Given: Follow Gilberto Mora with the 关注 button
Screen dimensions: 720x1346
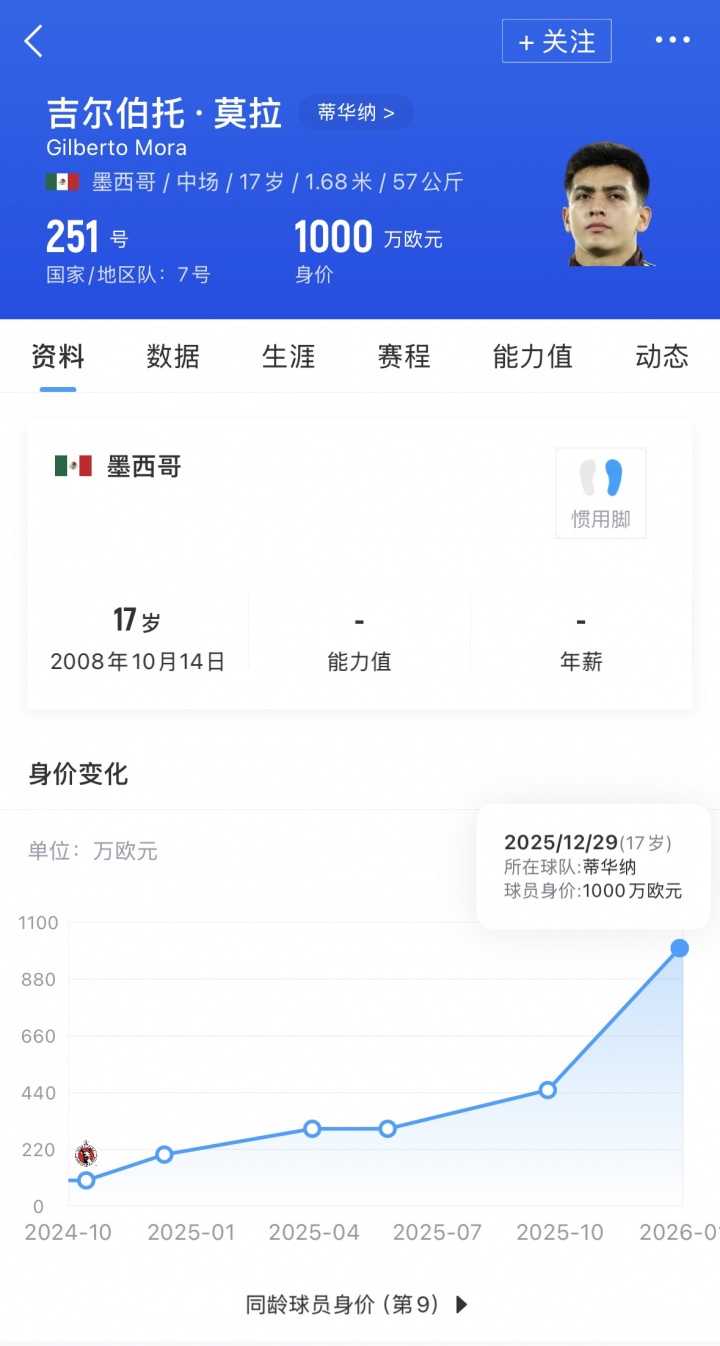Looking at the screenshot, I should point(556,42).
